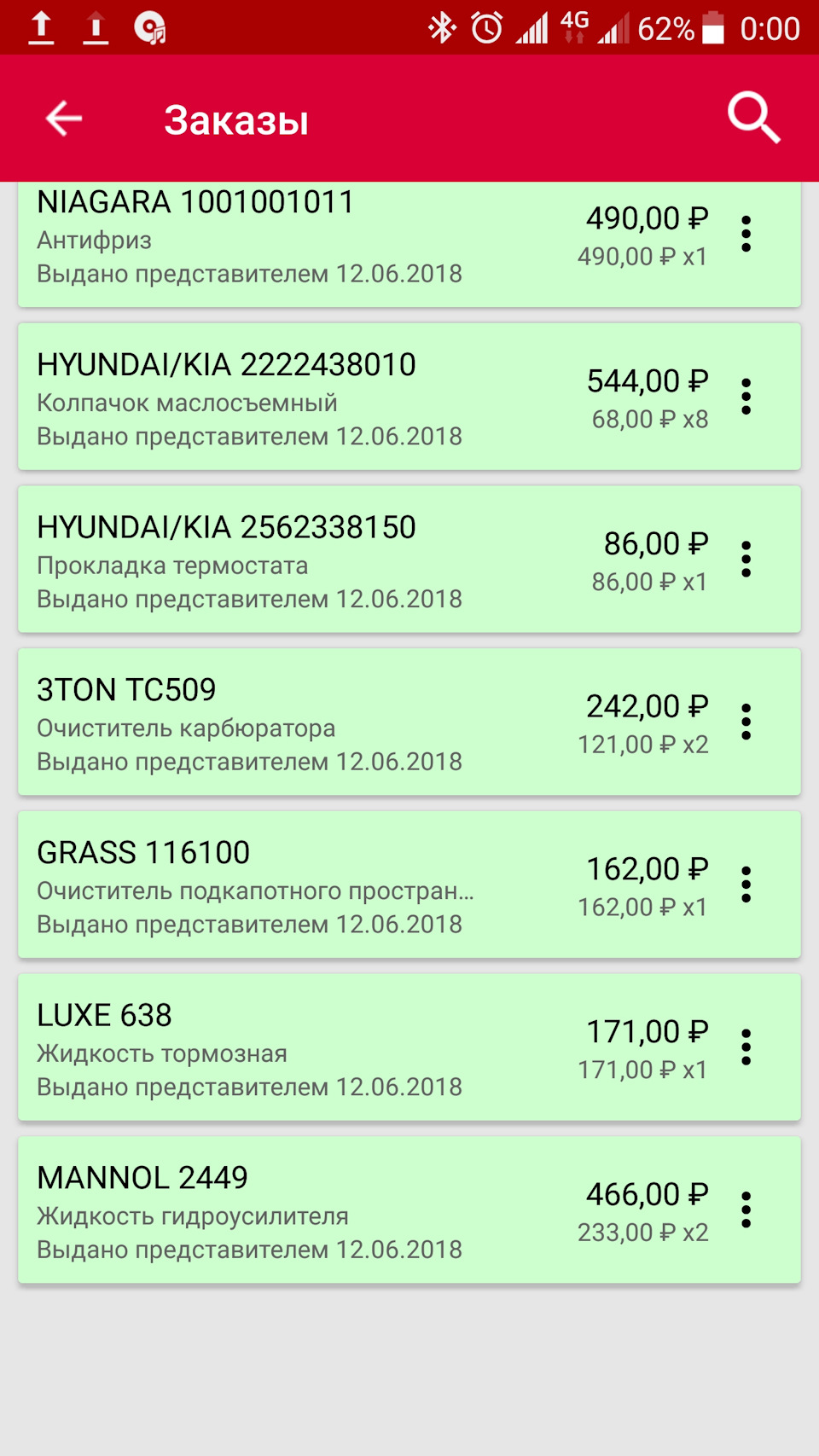819x1456 pixels.
Task: Open overflow menu for 3TON TC509
Action: pyautogui.click(x=746, y=722)
